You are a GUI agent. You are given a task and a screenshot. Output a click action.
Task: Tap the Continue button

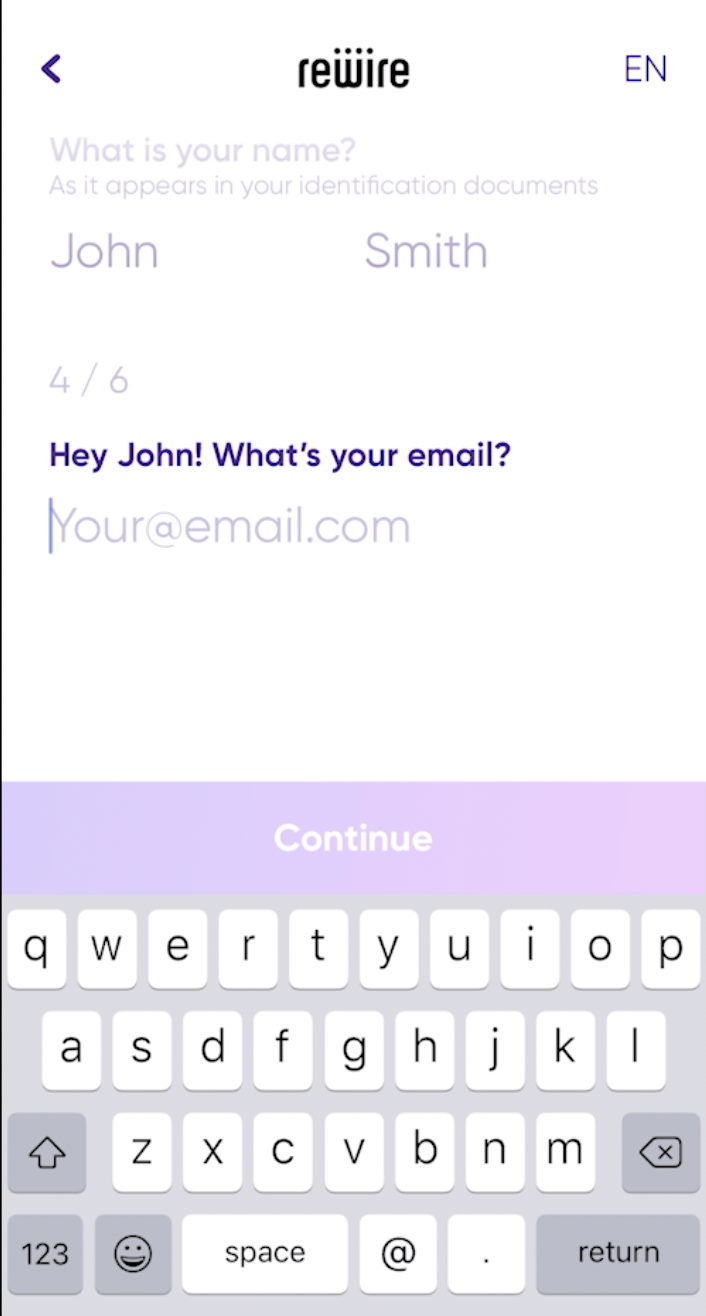click(x=353, y=837)
